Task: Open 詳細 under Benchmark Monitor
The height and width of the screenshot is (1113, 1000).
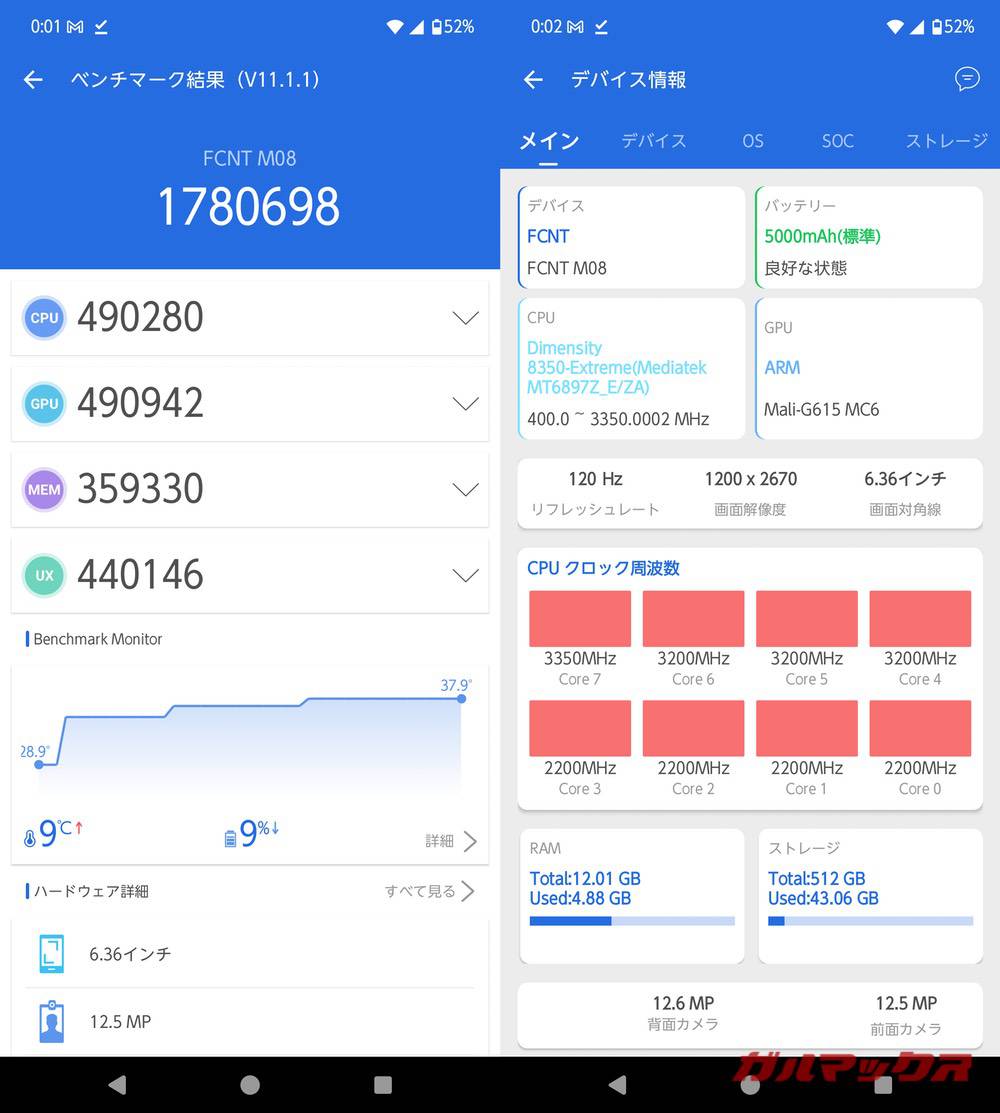Action: tap(451, 841)
